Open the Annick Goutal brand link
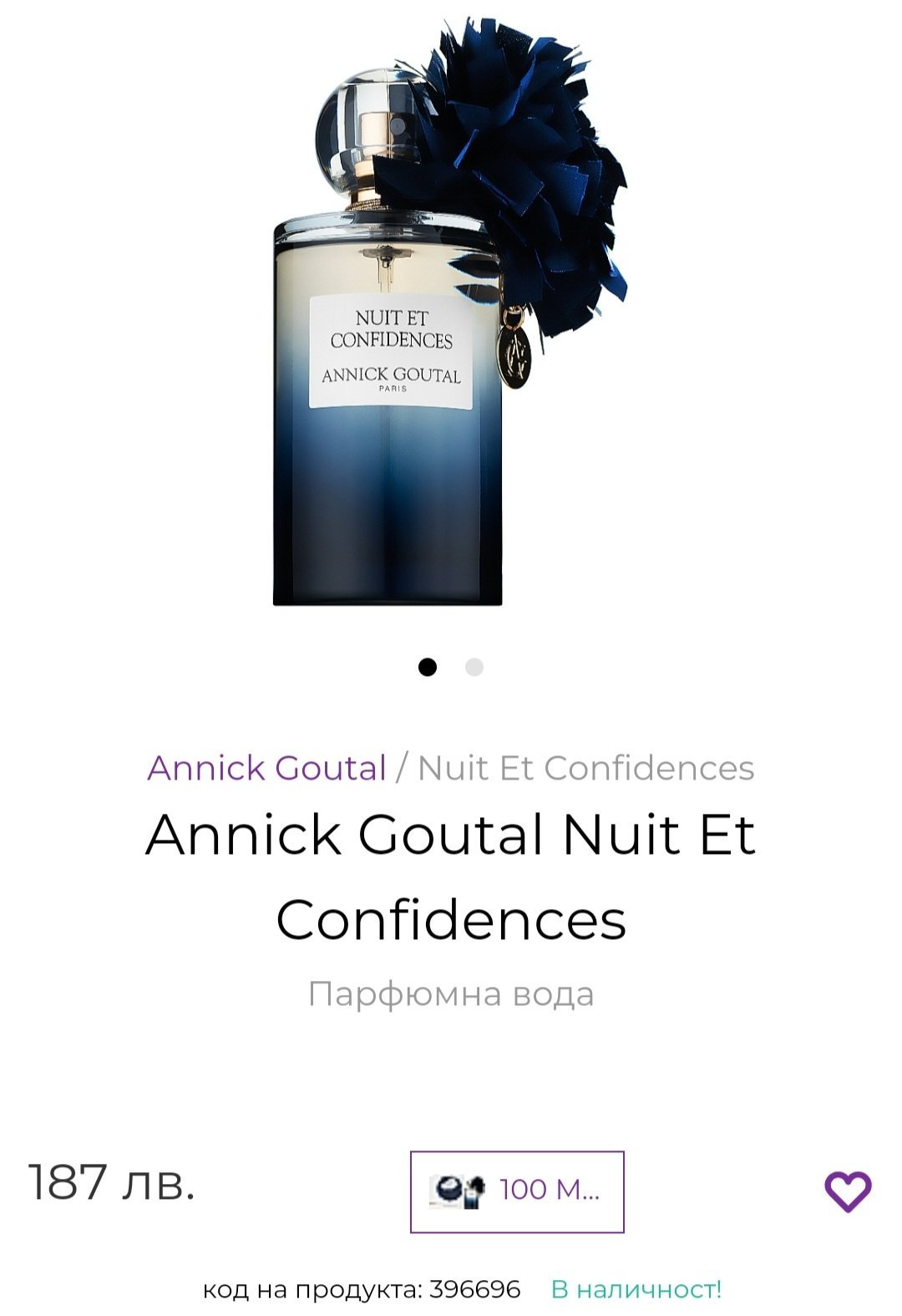Viewport: 902px width, 1316px height. point(266,768)
